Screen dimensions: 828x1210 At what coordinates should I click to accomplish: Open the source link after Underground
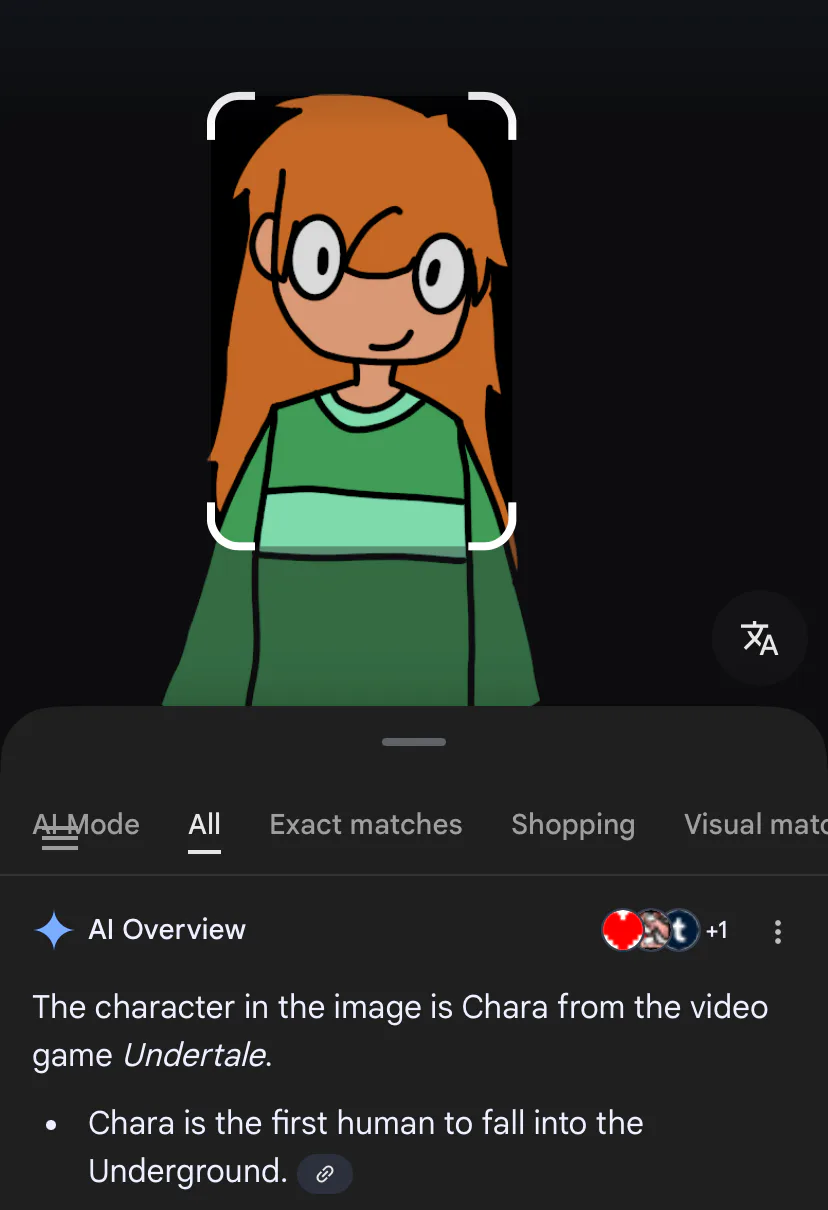point(325,1174)
